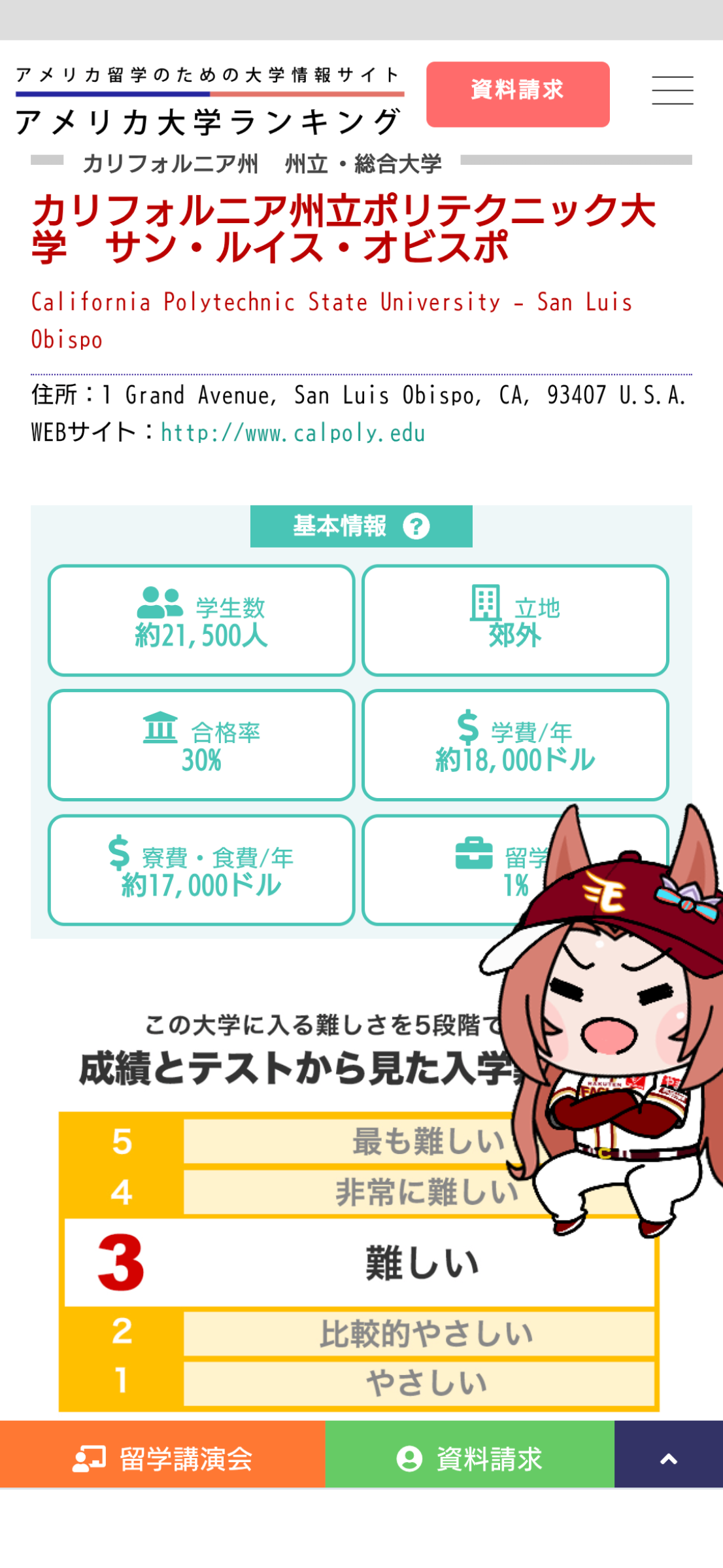Tap the green 資料請求 button in the bottom bar
Image resolution: width=723 pixels, height=1568 pixels.
tap(469, 1458)
